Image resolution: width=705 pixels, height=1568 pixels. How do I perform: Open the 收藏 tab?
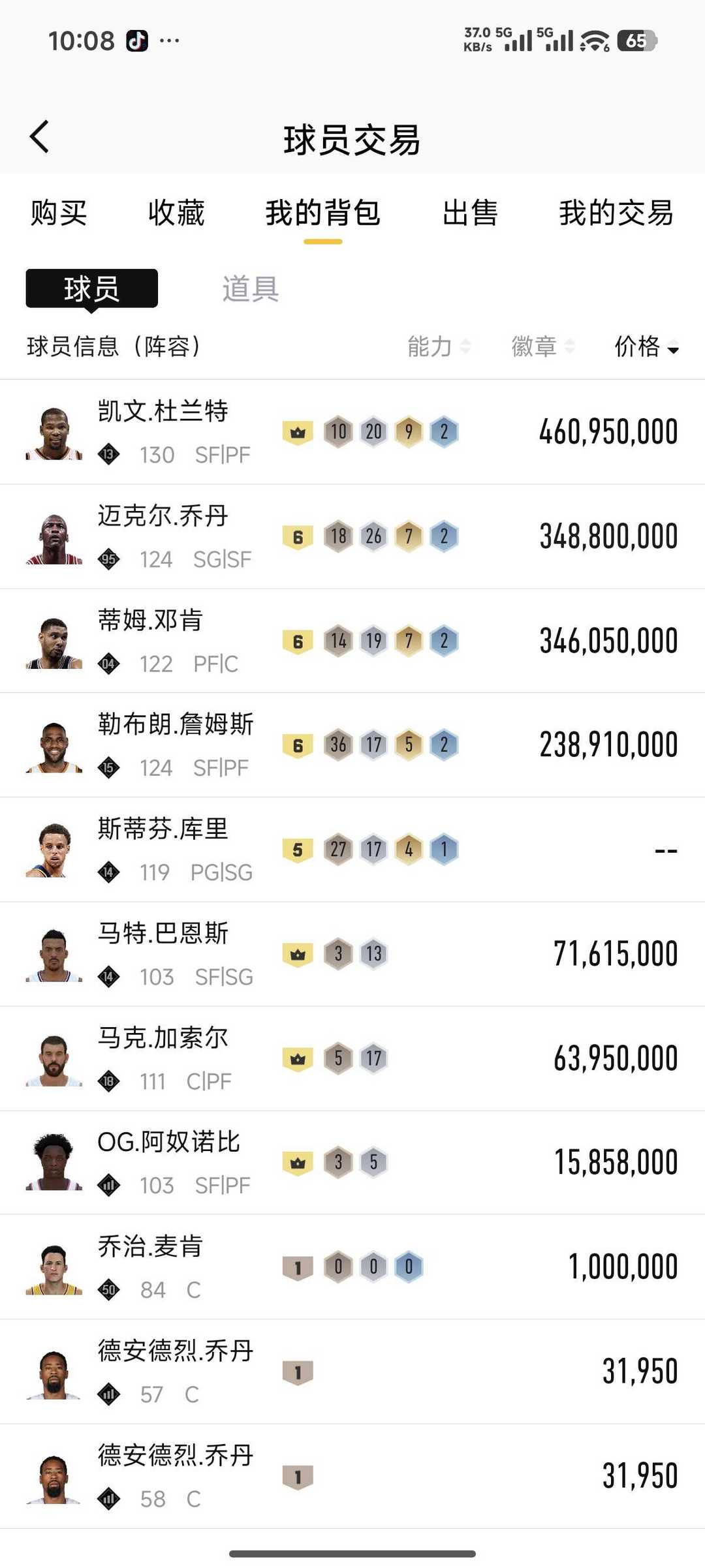(176, 213)
